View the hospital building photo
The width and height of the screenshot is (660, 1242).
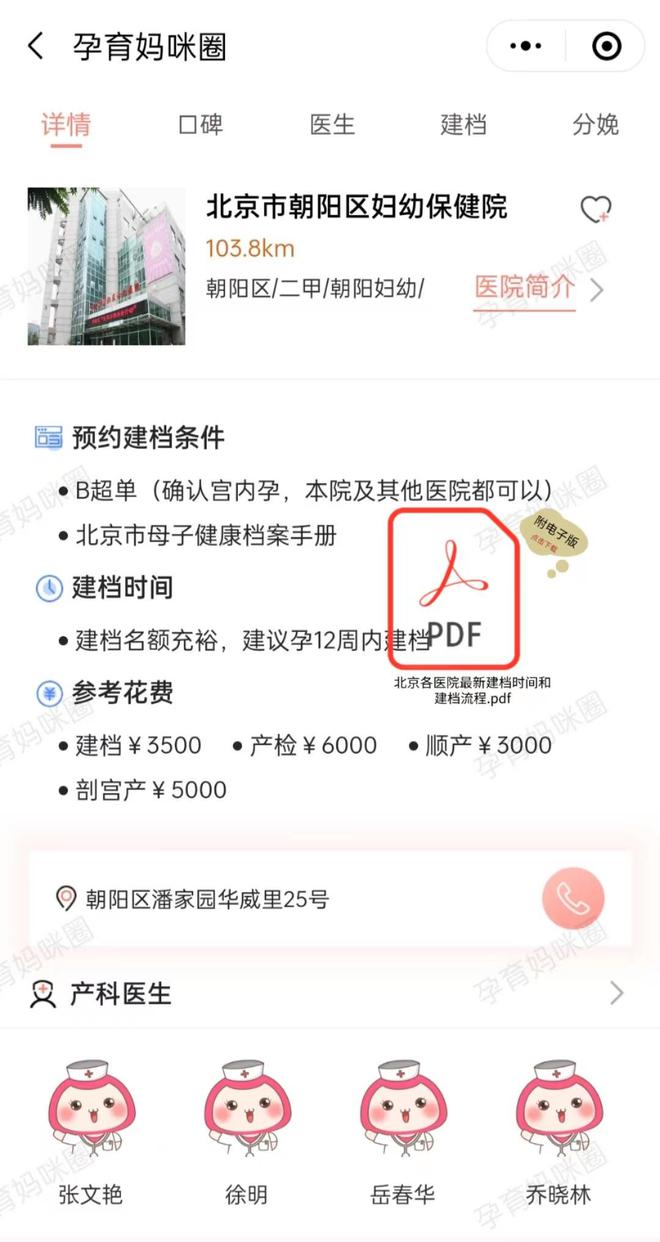pyautogui.click(x=106, y=266)
